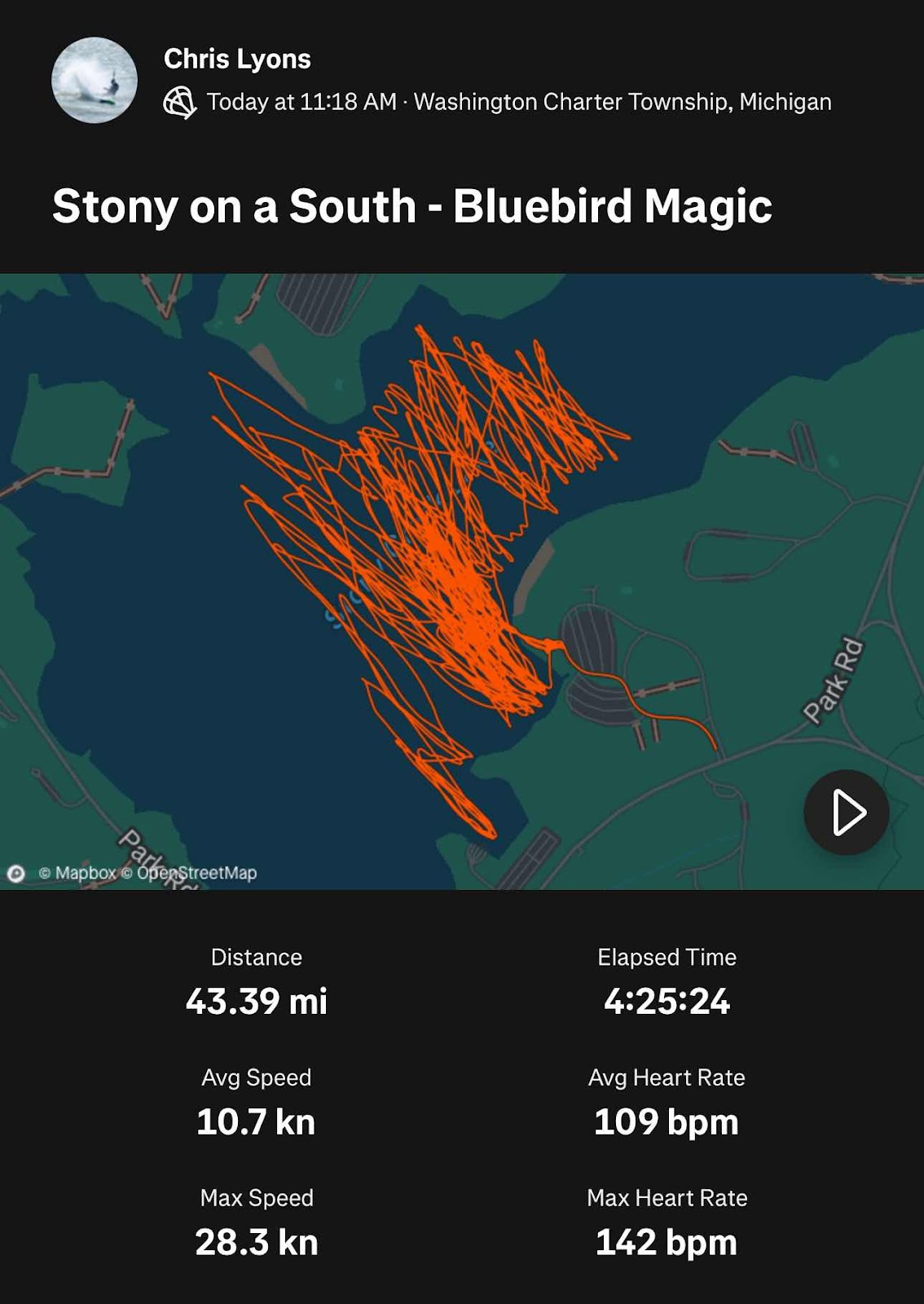Open Chris Lyons' profile picture
The width and height of the screenshot is (924, 1304).
(x=95, y=80)
